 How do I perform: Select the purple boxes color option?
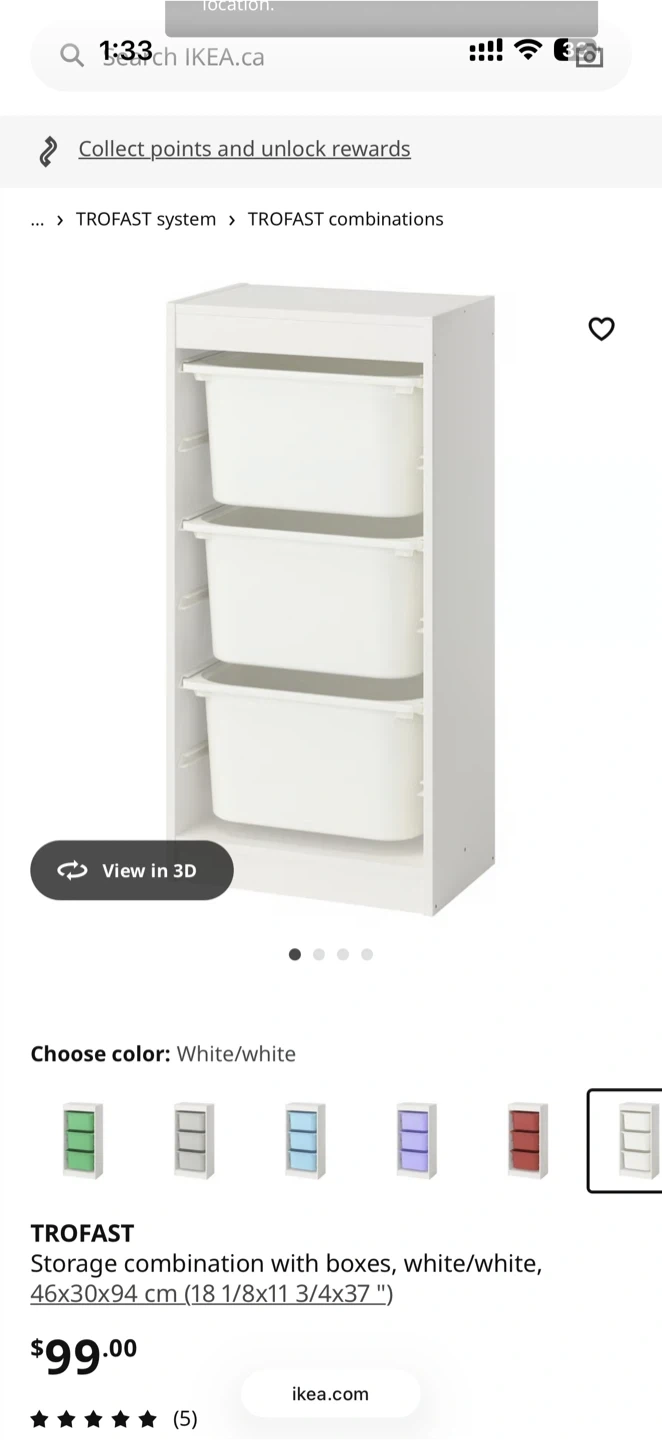click(416, 1141)
